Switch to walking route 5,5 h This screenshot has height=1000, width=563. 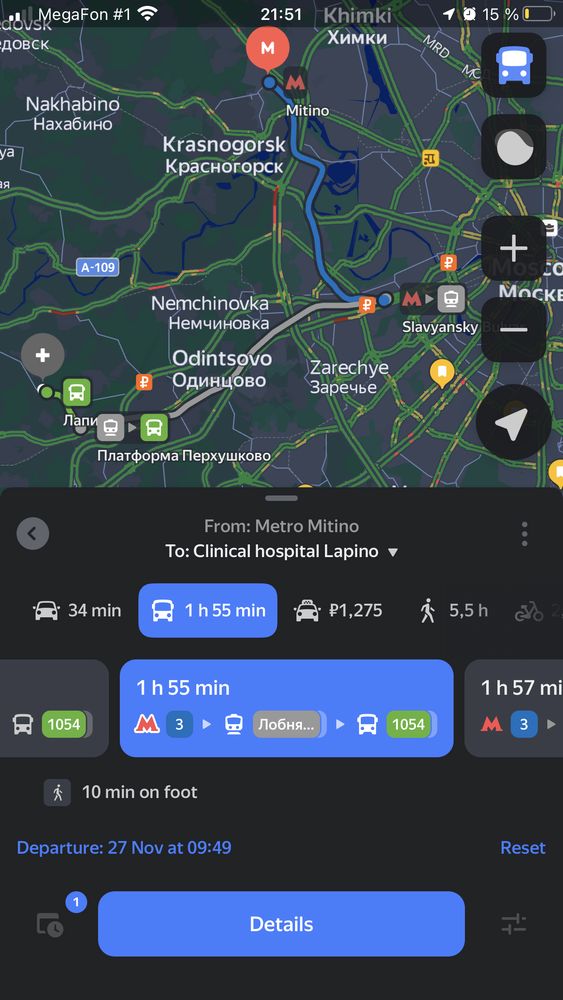[x=453, y=610]
